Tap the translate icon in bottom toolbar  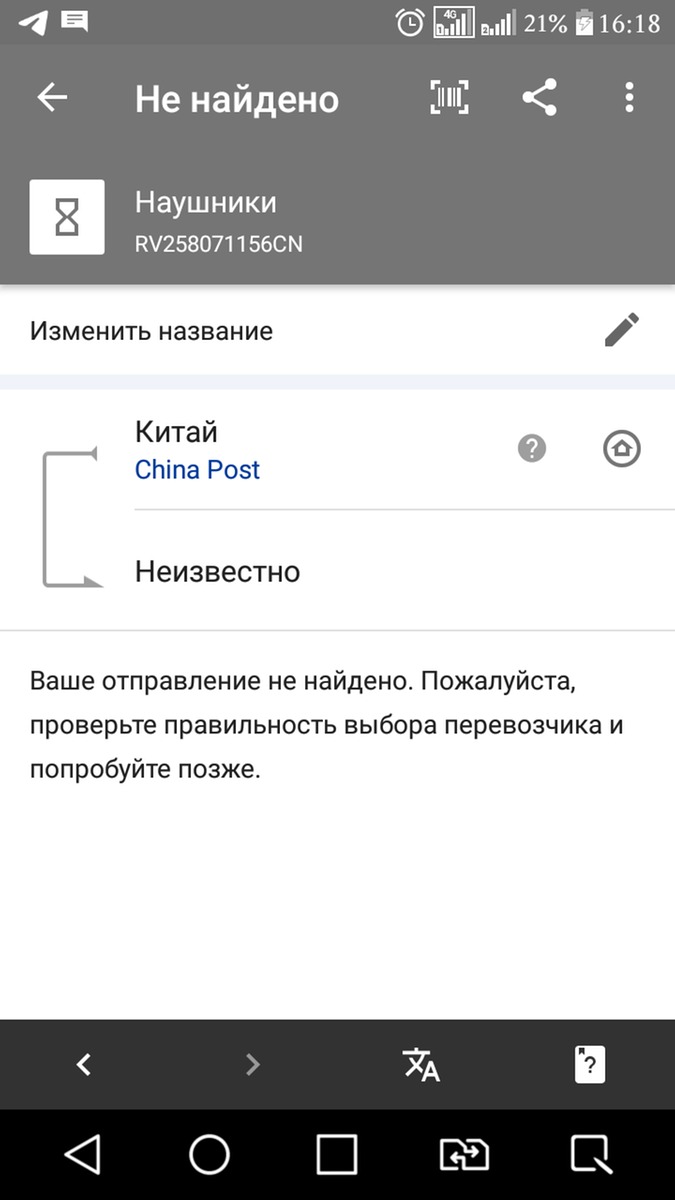click(x=421, y=1065)
